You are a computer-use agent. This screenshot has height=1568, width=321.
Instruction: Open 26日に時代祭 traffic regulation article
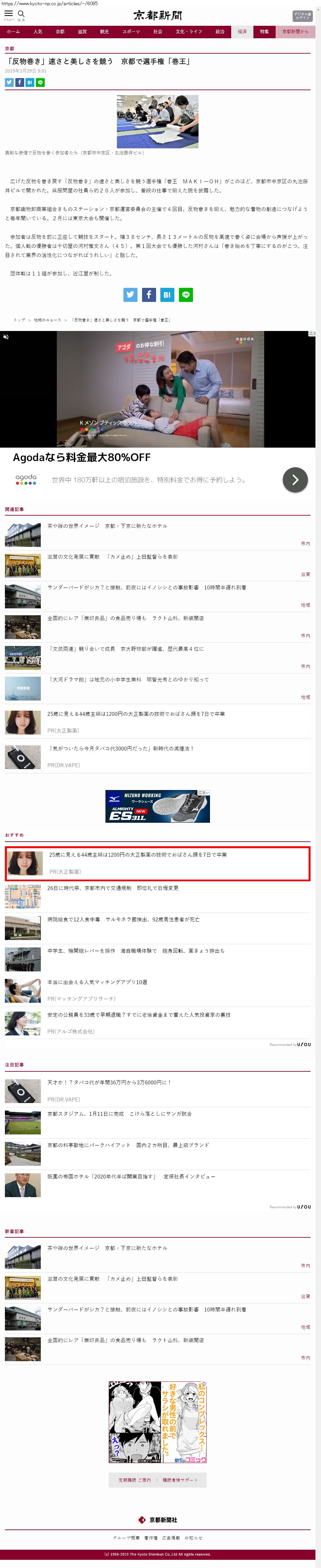(x=112, y=888)
